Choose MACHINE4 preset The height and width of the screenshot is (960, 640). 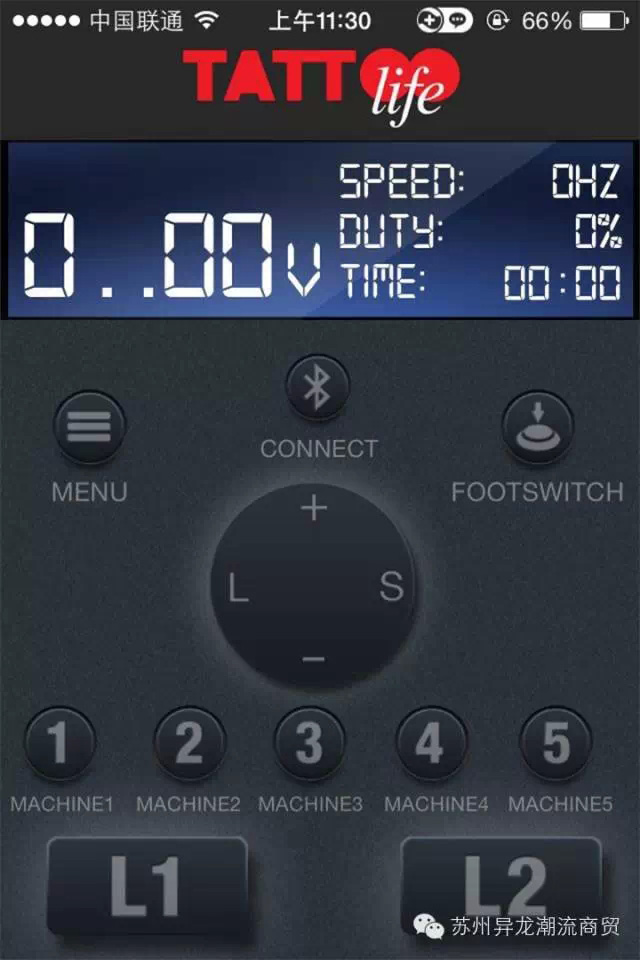431,745
